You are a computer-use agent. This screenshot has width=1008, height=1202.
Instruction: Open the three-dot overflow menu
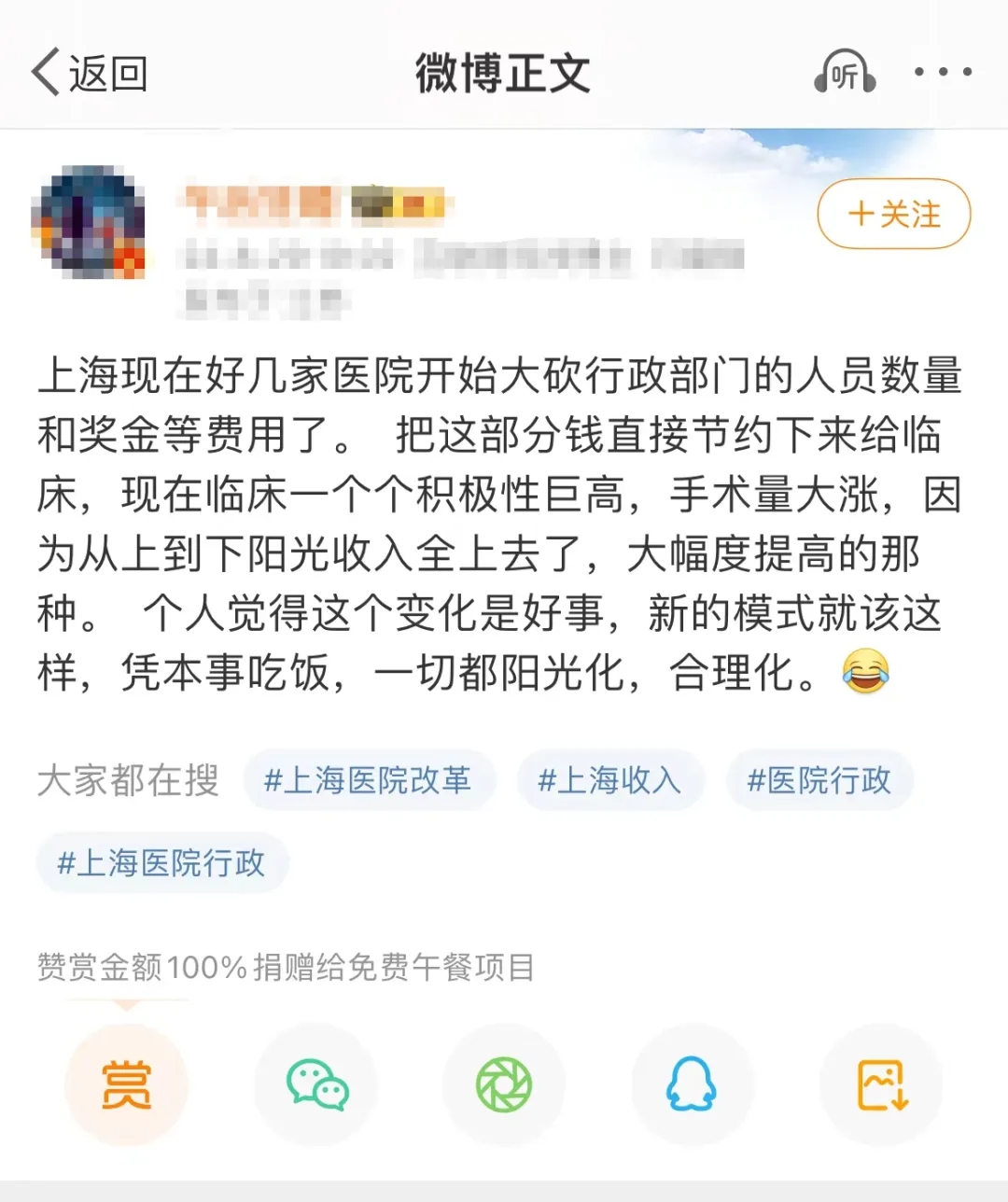(943, 72)
